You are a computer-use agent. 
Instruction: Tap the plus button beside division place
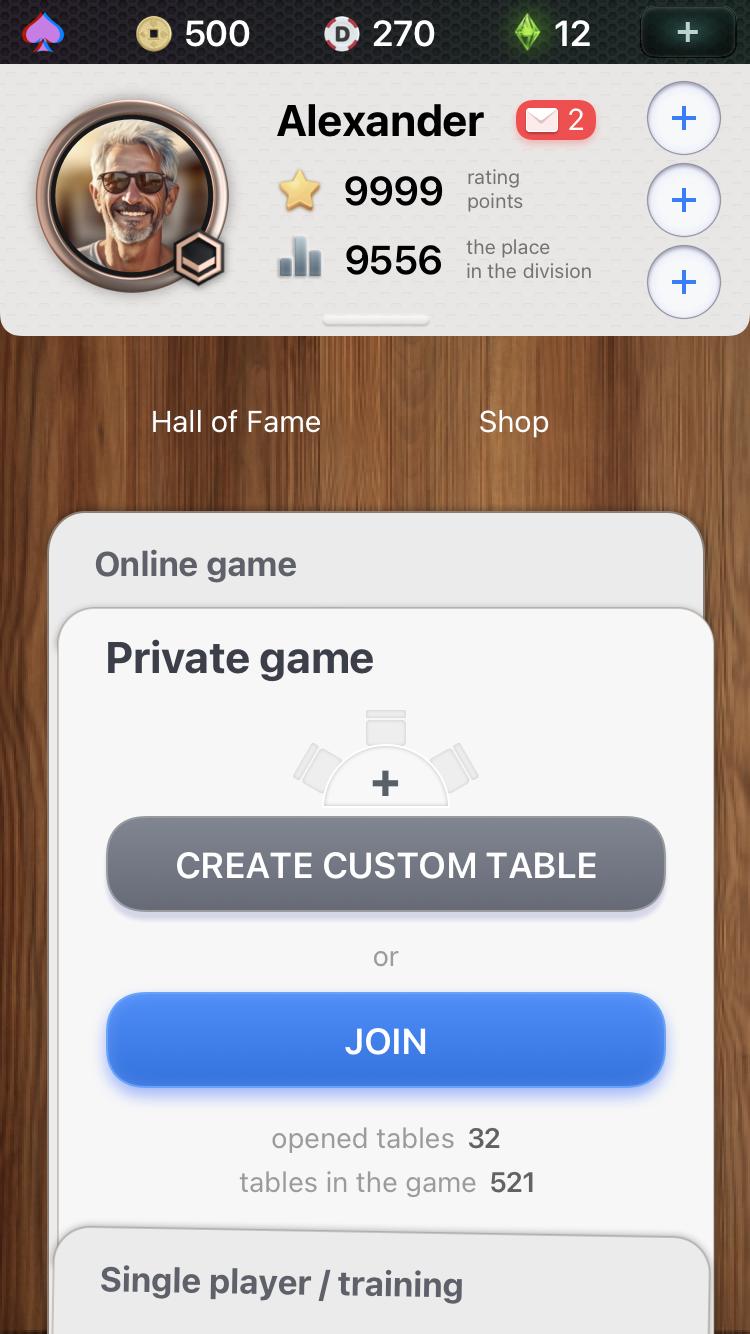(683, 282)
